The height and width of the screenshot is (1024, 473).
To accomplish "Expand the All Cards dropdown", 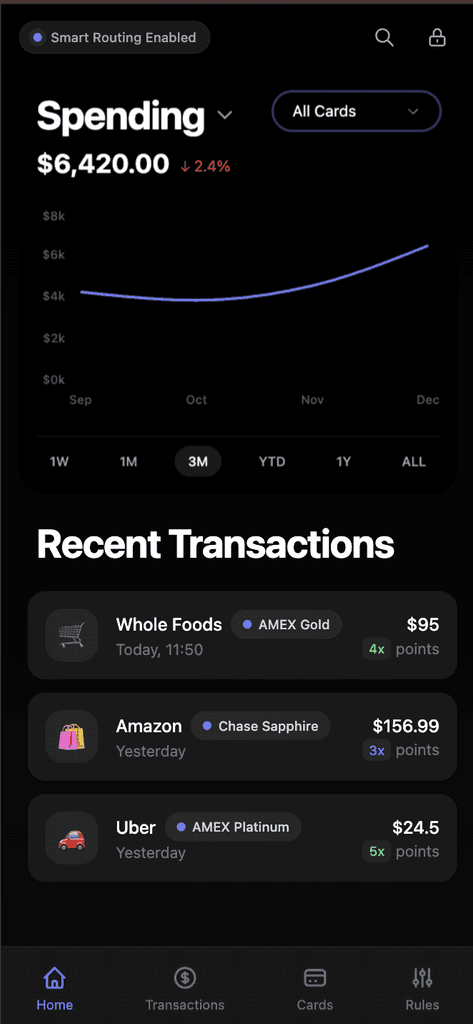I will pyautogui.click(x=356, y=112).
